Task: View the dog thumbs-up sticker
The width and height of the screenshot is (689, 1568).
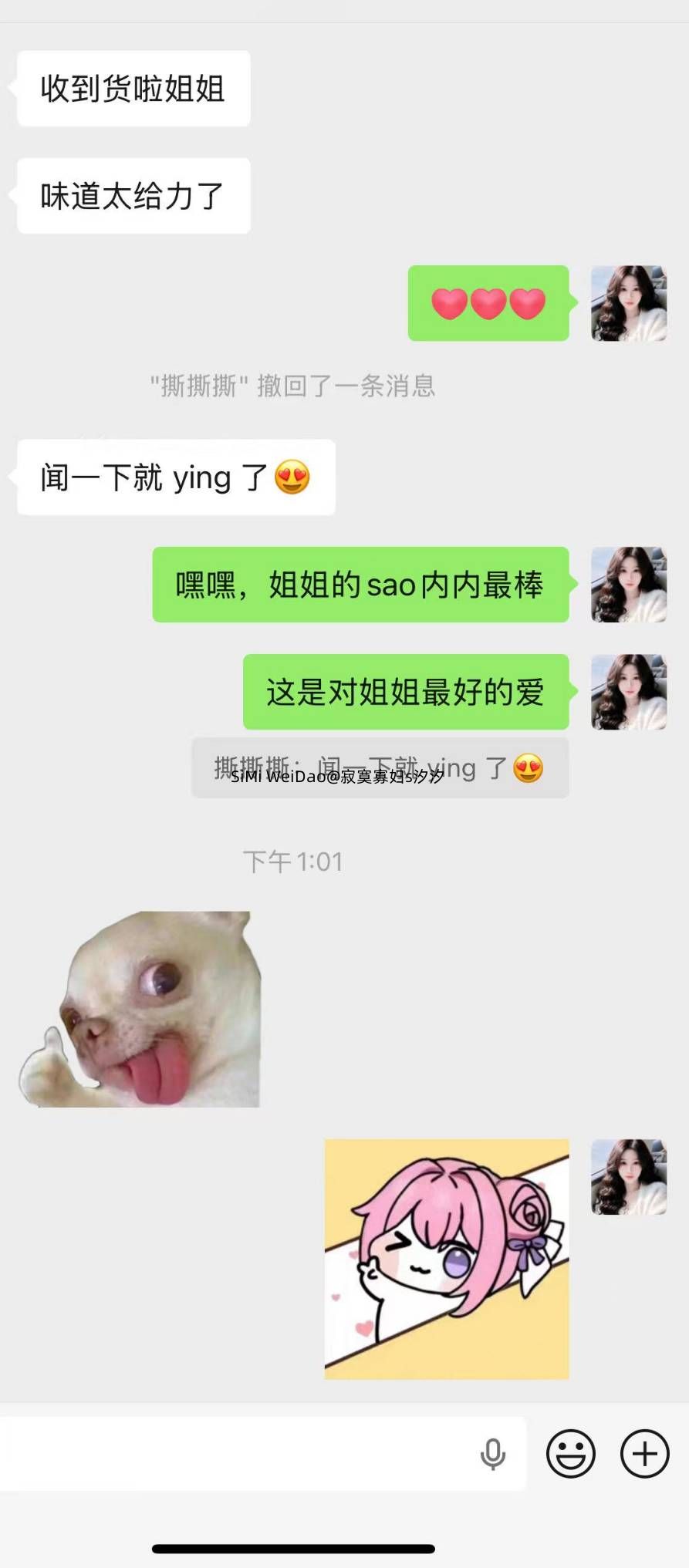Action: [140, 1010]
